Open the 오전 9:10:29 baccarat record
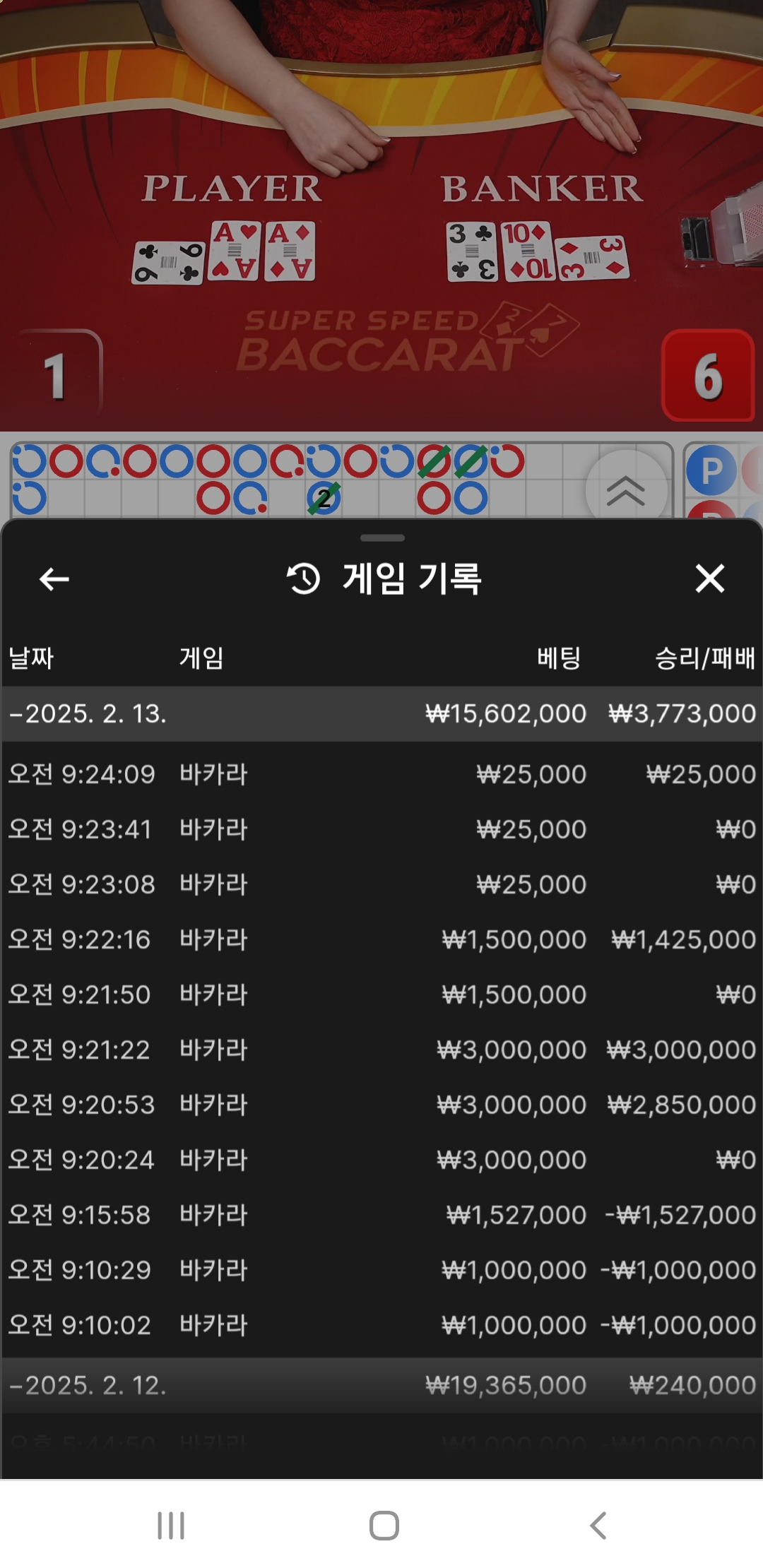Screen dimensions: 763x1568 [x=381, y=1270]
